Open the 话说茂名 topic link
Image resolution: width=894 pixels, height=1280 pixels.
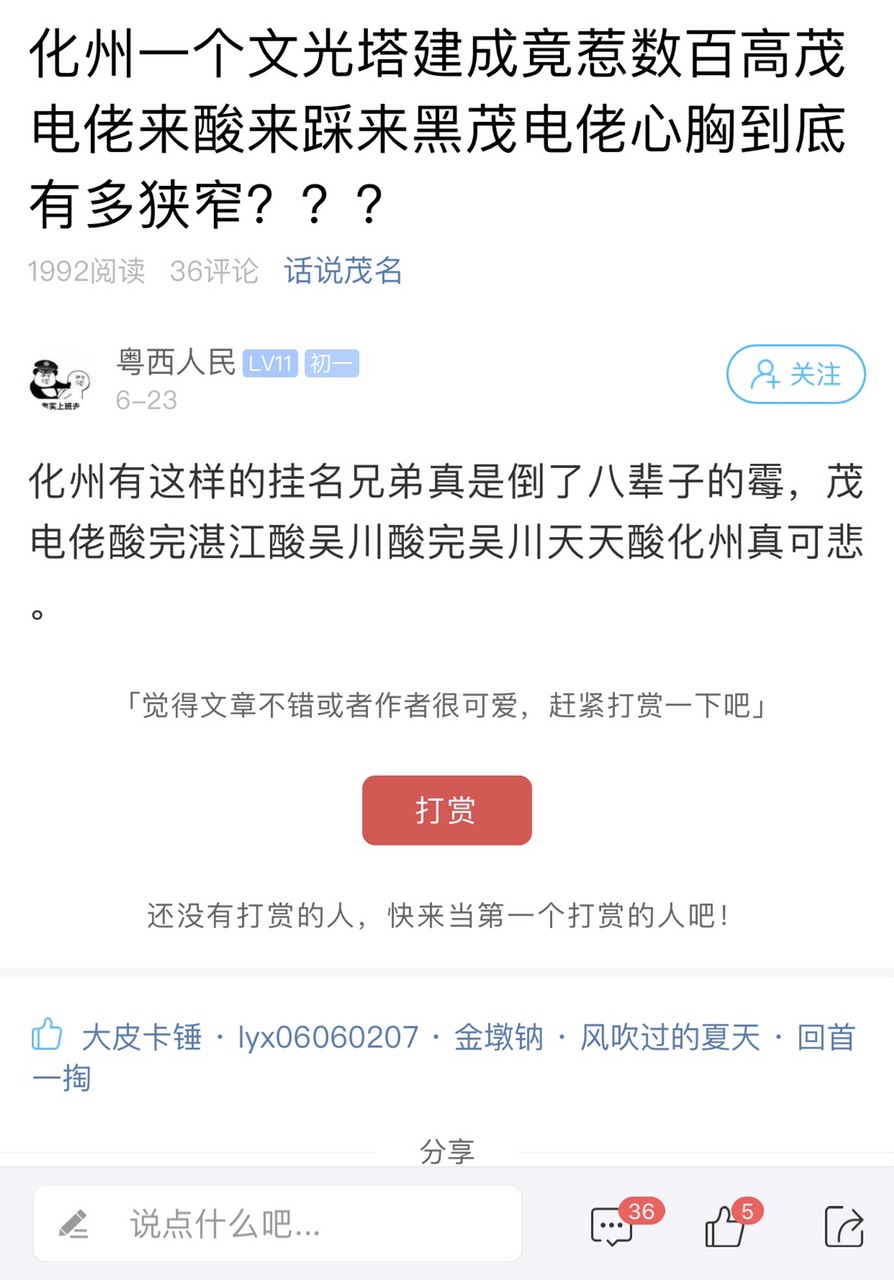coord(343,270)
